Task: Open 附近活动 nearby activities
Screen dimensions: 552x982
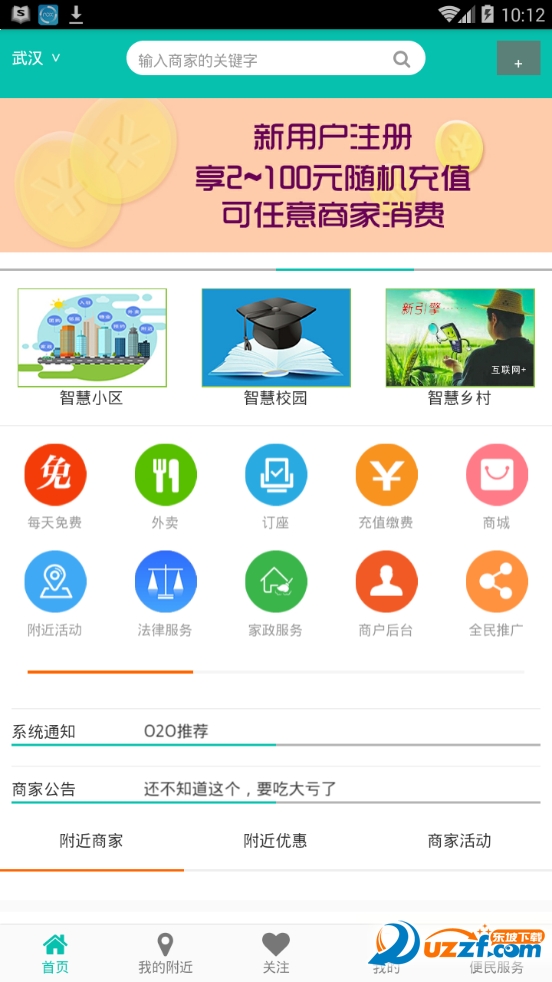Action: coord(55,594)
